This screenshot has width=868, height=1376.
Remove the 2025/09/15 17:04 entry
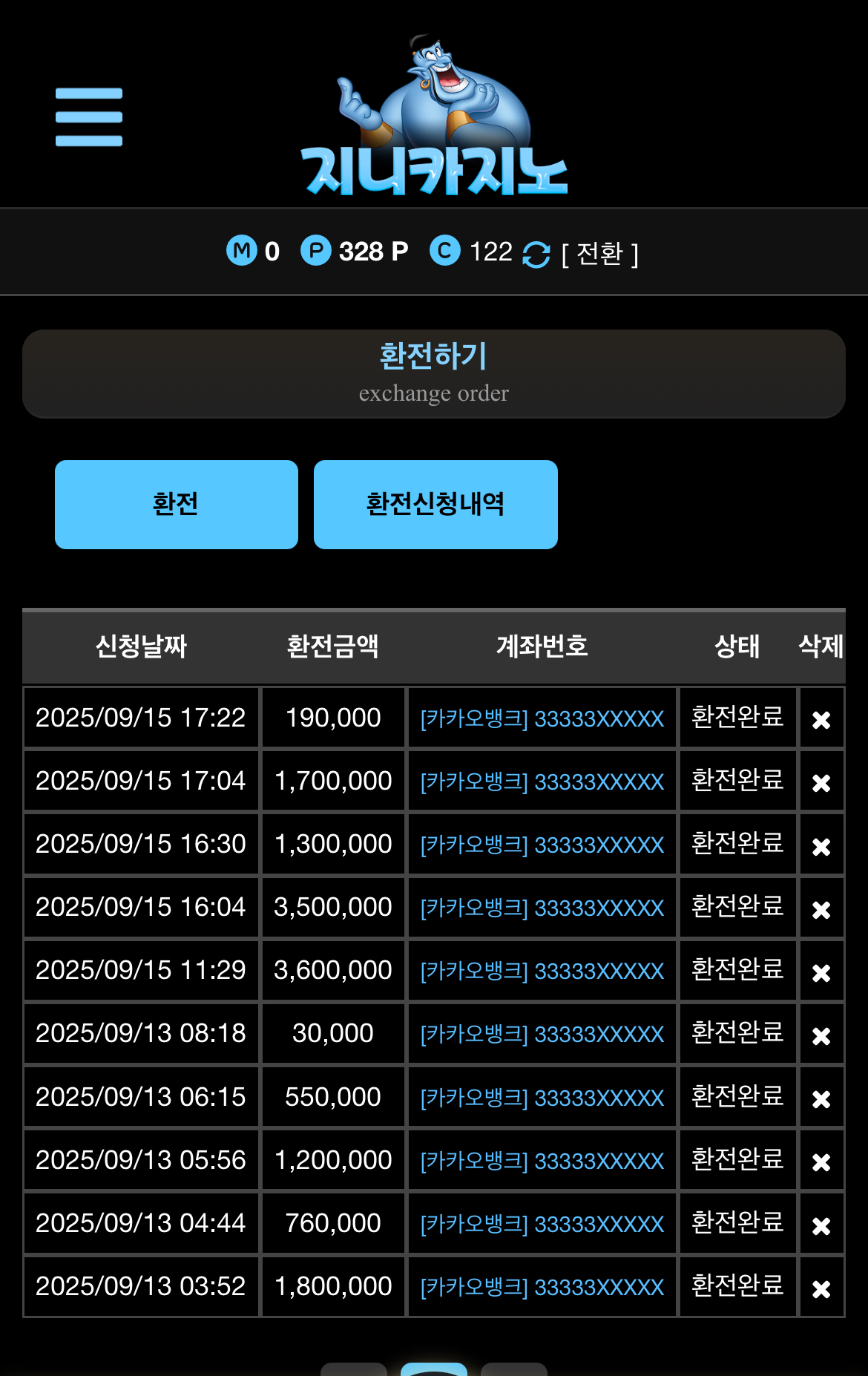pyautogui.click(x=821, y=782)
